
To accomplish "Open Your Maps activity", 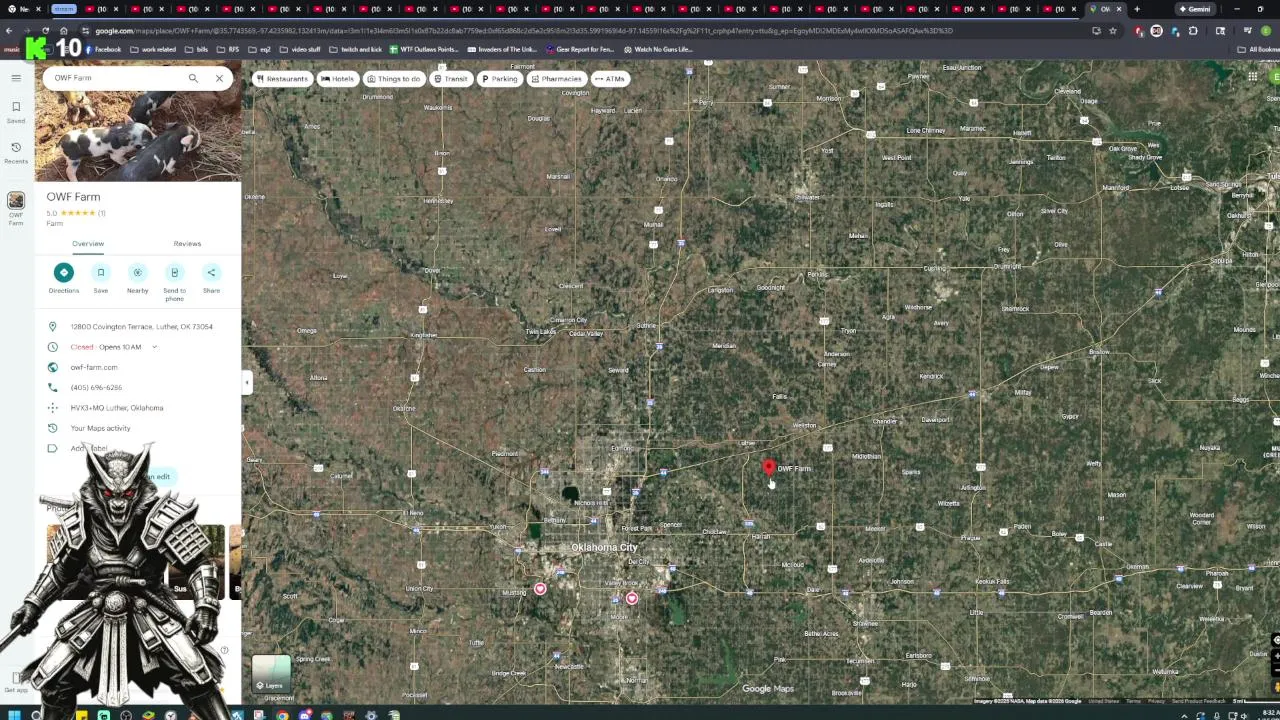I will (100, 428).
